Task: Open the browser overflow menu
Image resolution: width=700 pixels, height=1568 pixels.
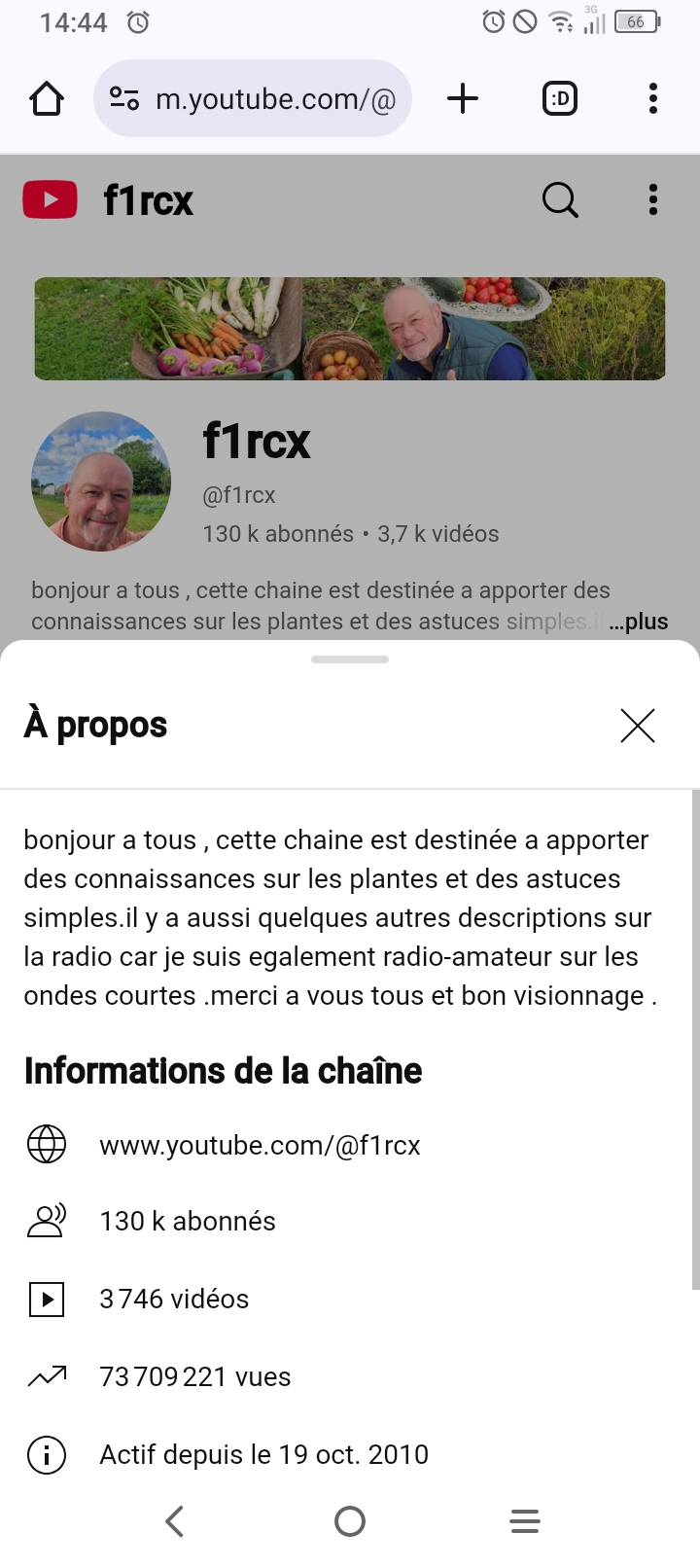Action: (652, 98)
